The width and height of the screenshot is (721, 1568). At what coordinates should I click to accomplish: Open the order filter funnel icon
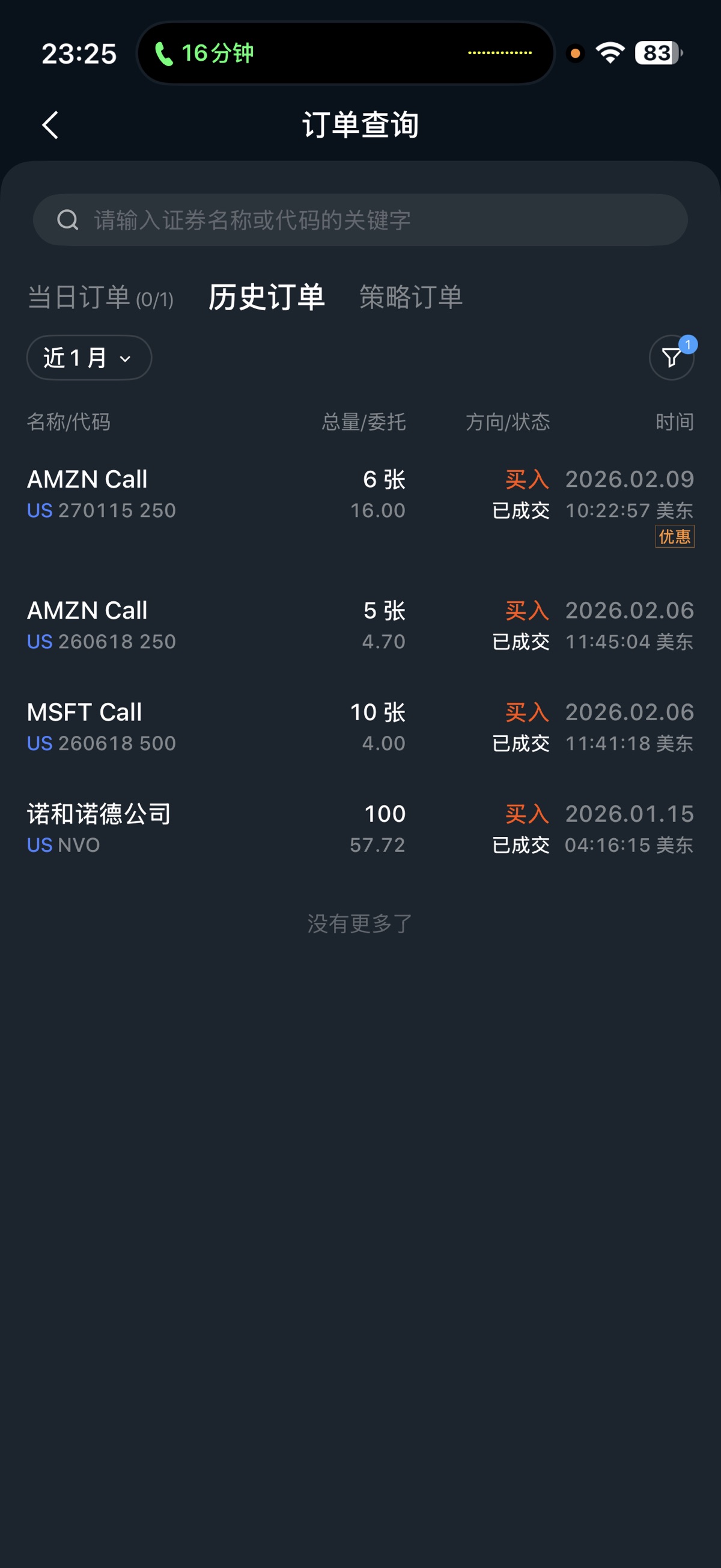pos(671,358)
